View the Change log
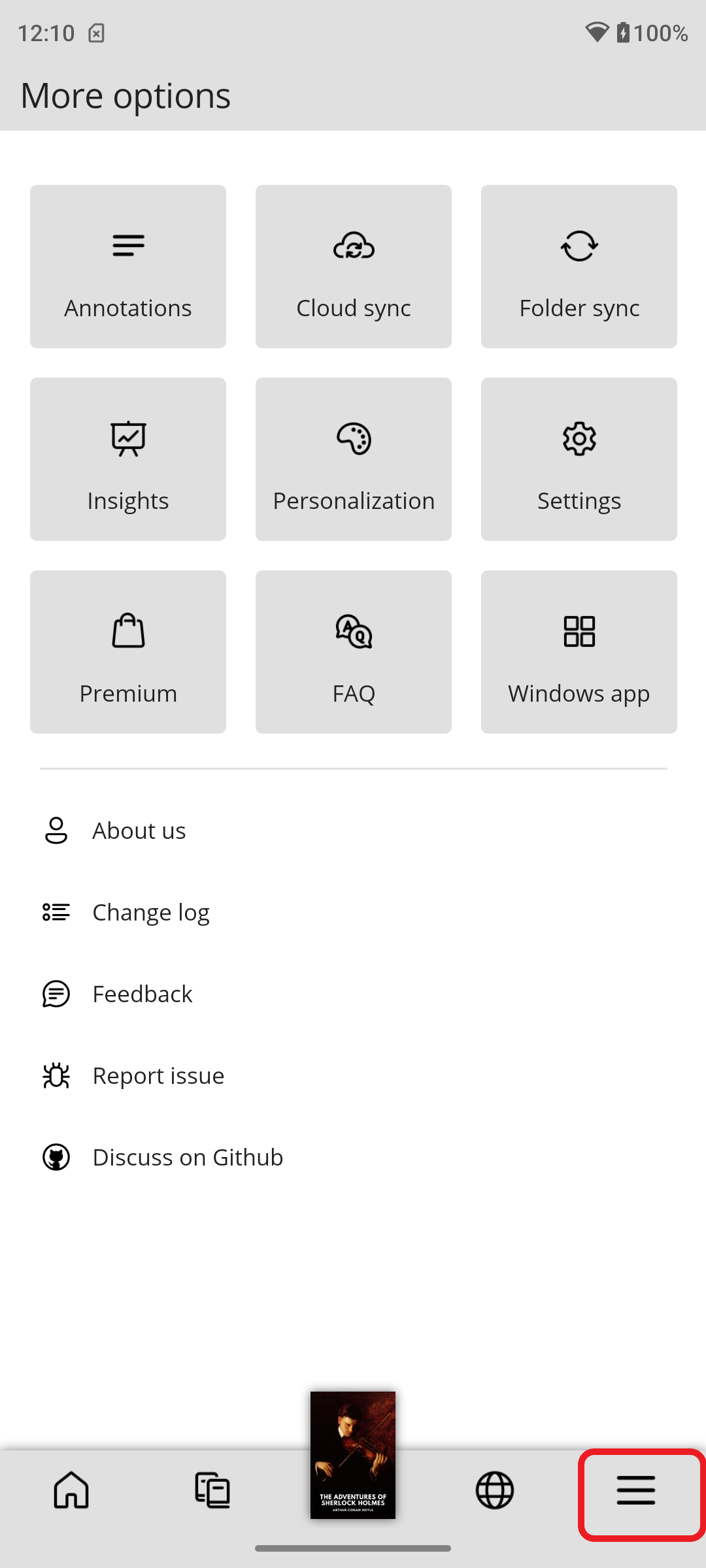Image resolution: width=706 pixels, height=1568 pixels. (x=150, y=912)
